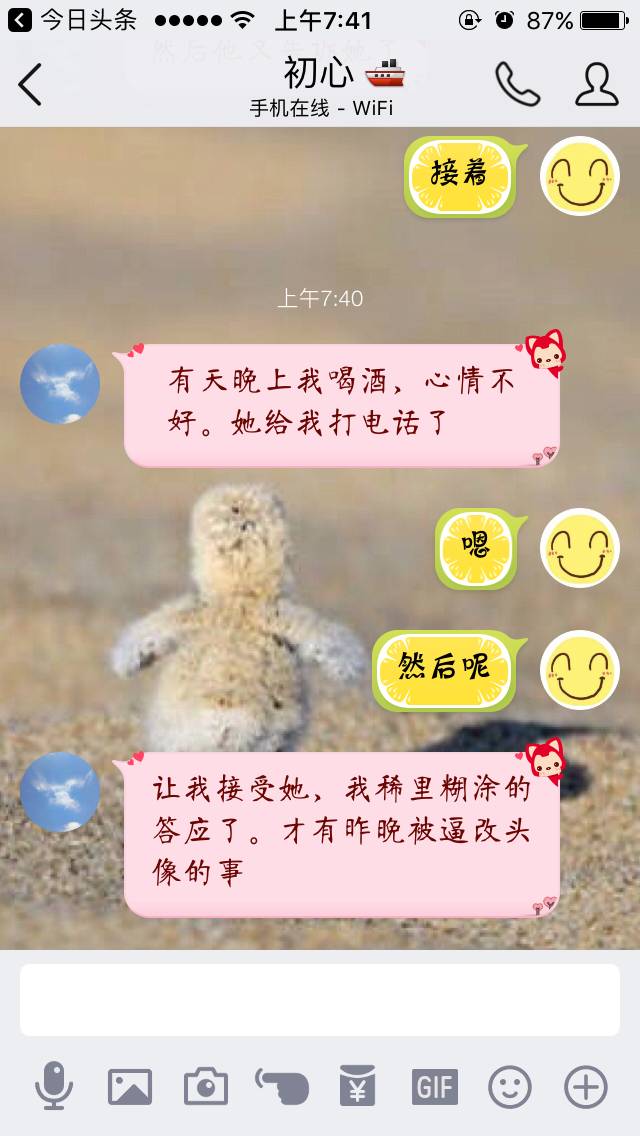
Task: Open 初心's contact profile
Action: pyautogui.click(x=596, y=84)
